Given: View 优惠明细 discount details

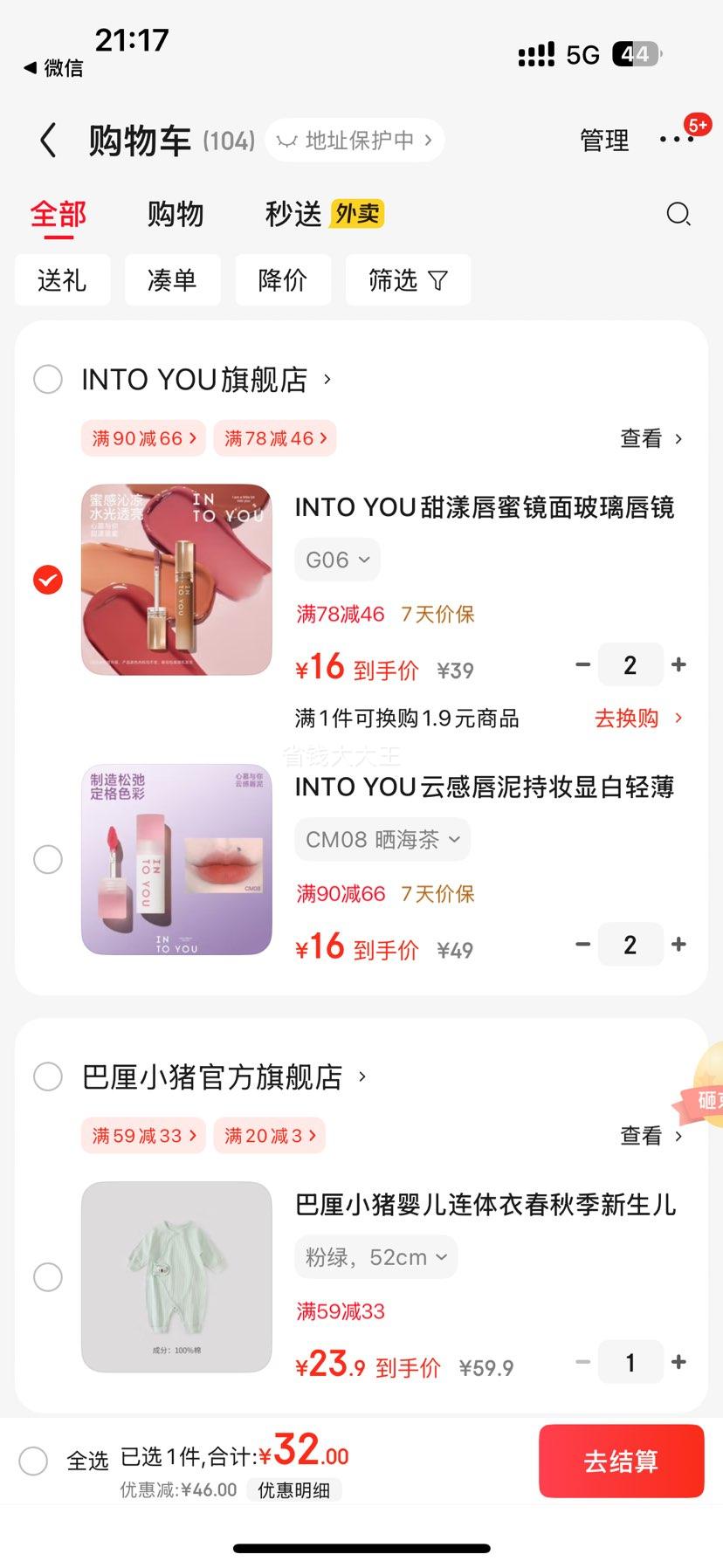Looking at the screenshot, I should (293, 1490).
